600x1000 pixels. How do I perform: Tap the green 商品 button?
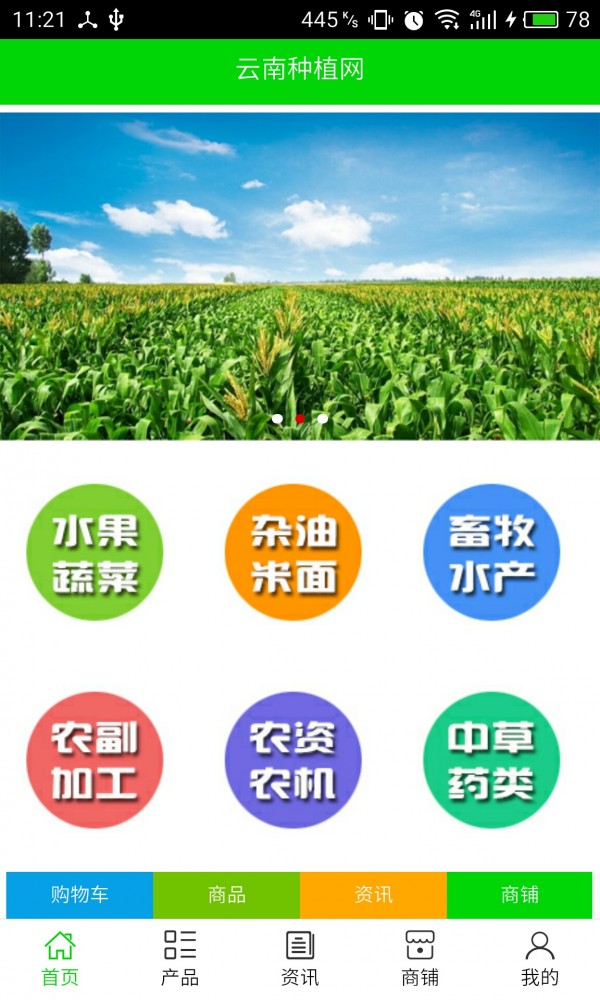[227, 895]
